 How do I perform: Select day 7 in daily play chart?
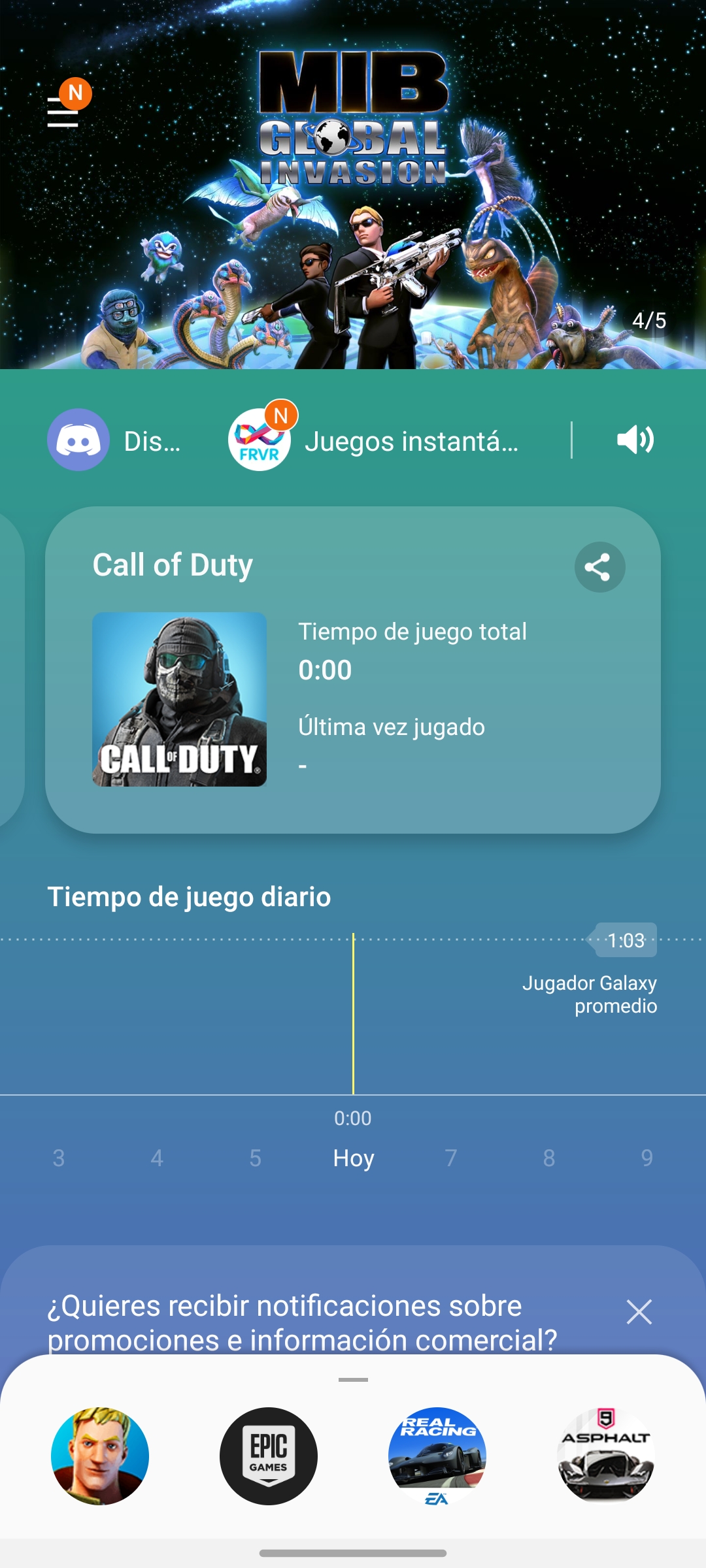pos(451,1158)
